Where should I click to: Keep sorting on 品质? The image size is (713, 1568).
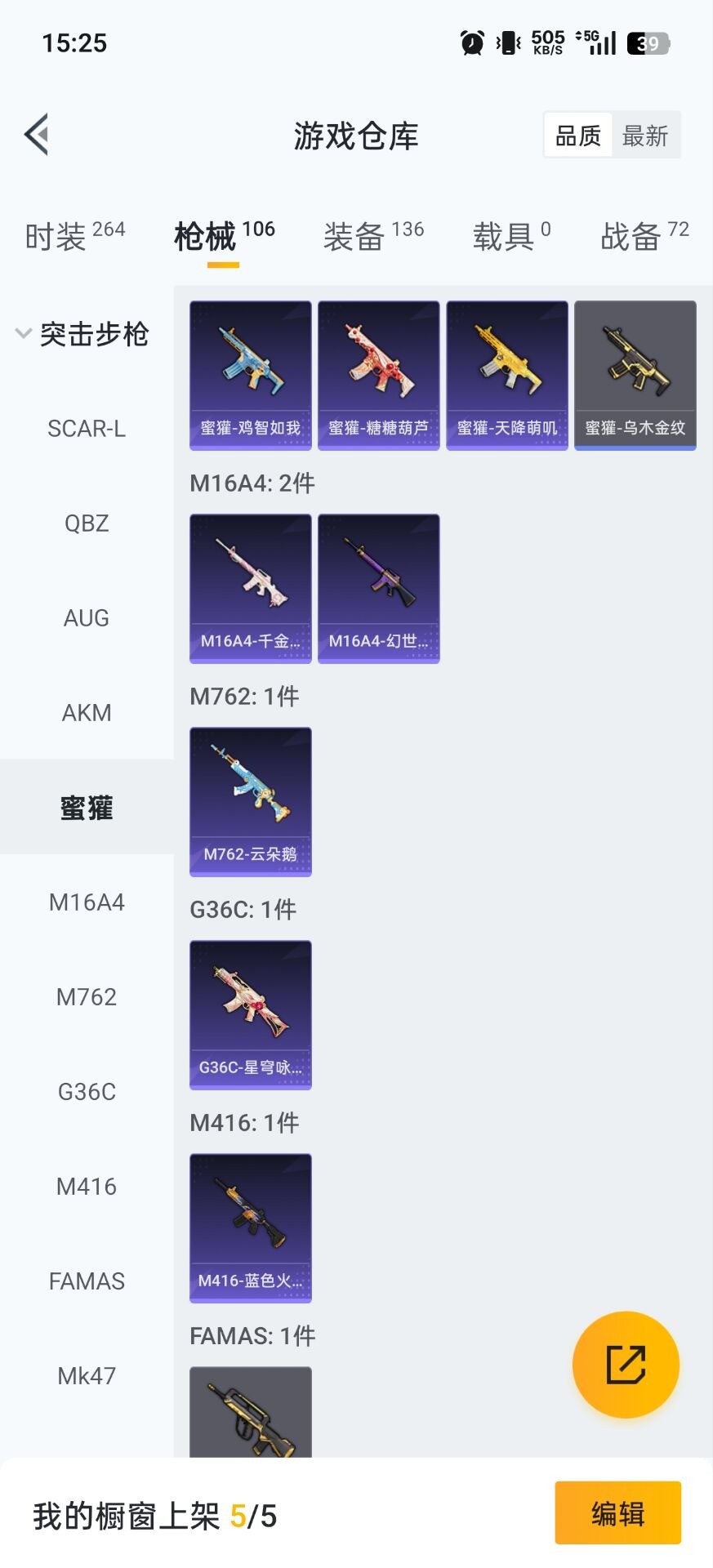[578, 135]
